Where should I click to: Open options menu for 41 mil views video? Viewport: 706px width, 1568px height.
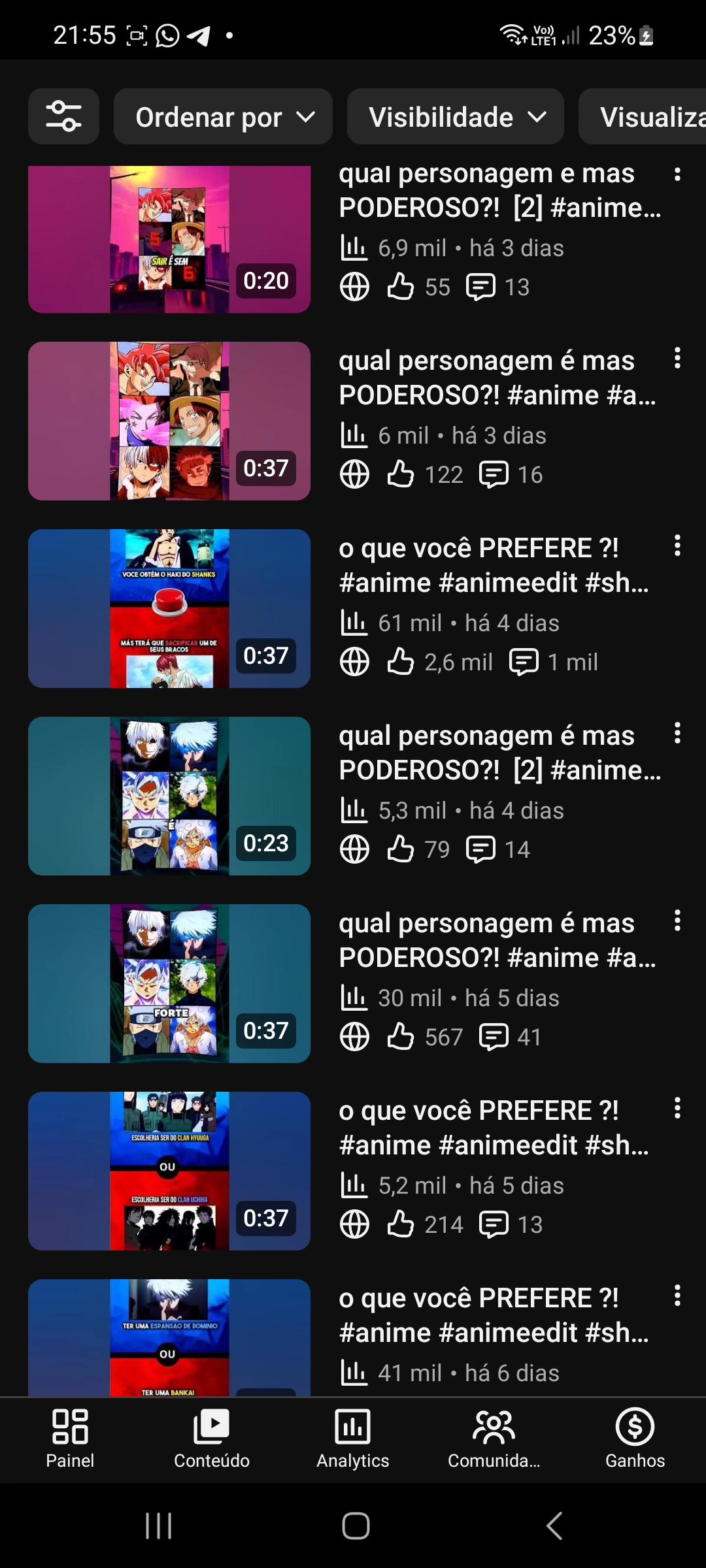[x=677, y=1296]
